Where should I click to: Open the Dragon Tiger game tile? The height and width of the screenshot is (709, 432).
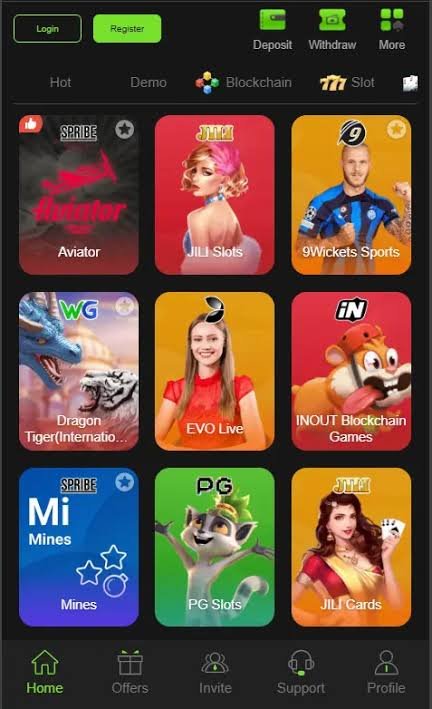79,371
